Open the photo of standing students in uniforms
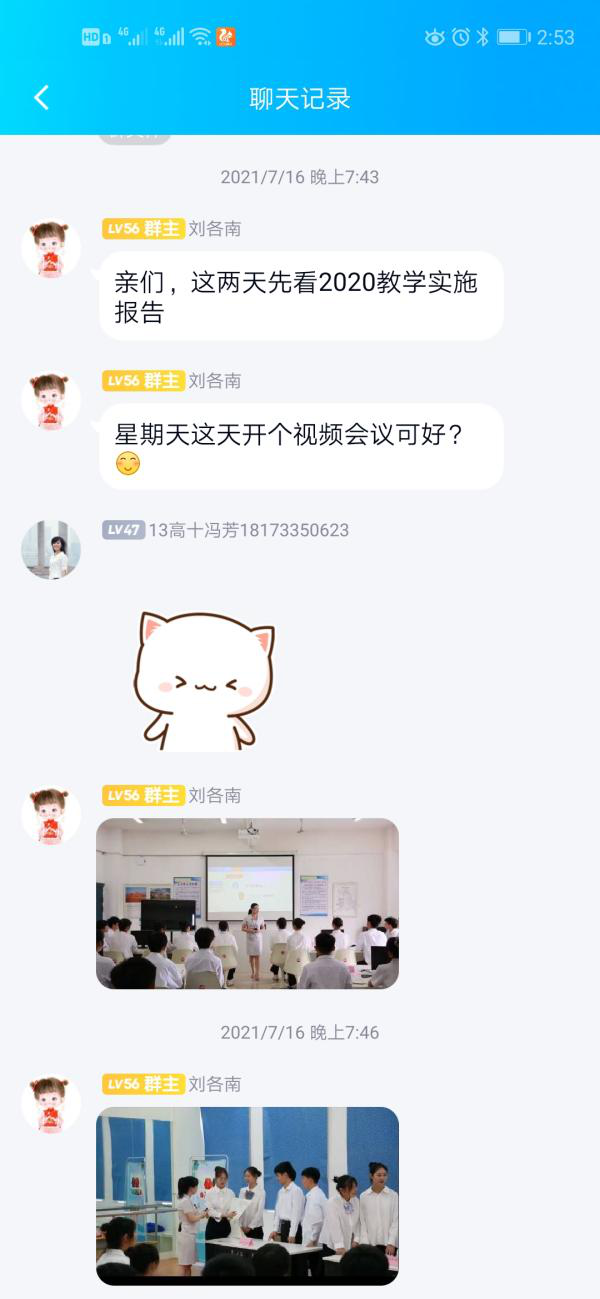Screen dimensions: 600x1299 click(247, 1195)
